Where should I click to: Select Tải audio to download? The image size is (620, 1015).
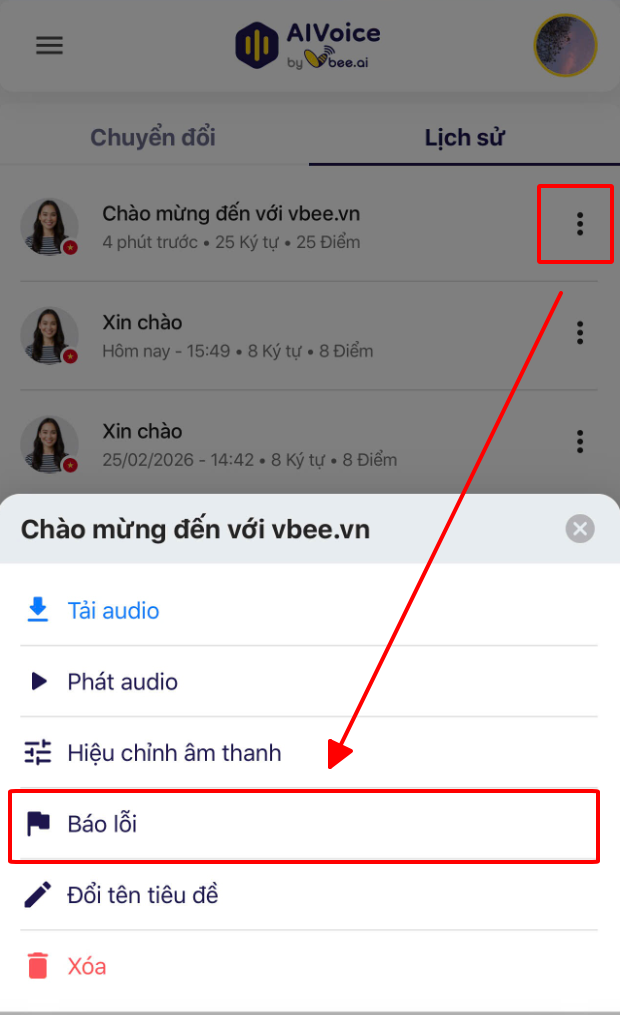(x=113, y=610)
